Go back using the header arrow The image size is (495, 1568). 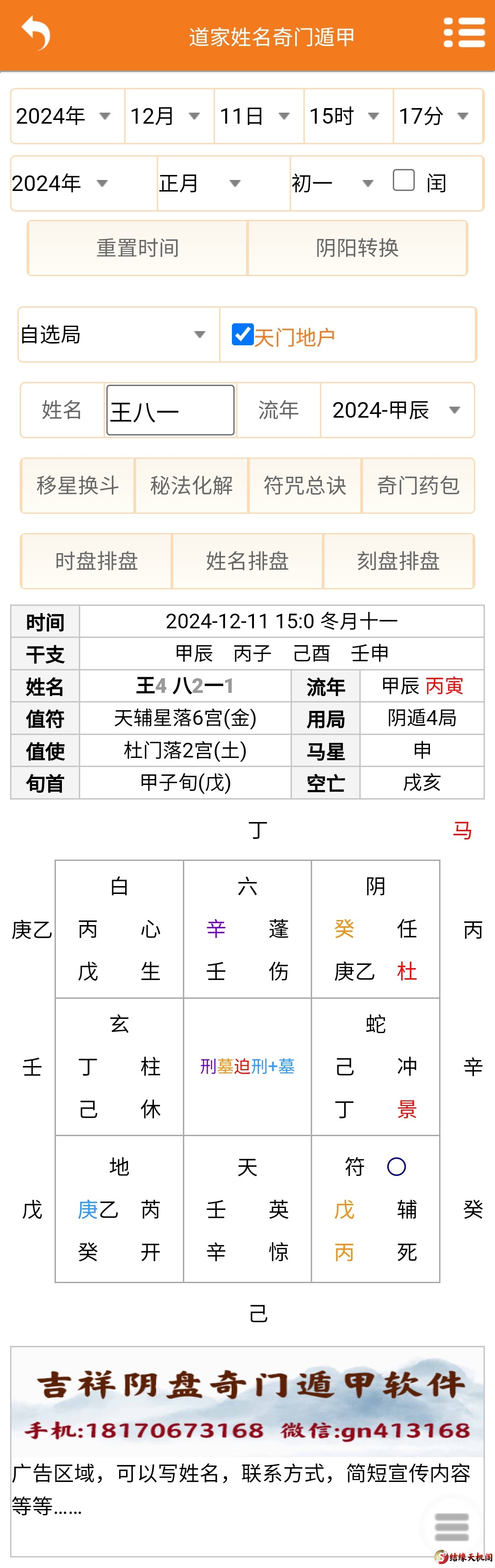point(35,33)
